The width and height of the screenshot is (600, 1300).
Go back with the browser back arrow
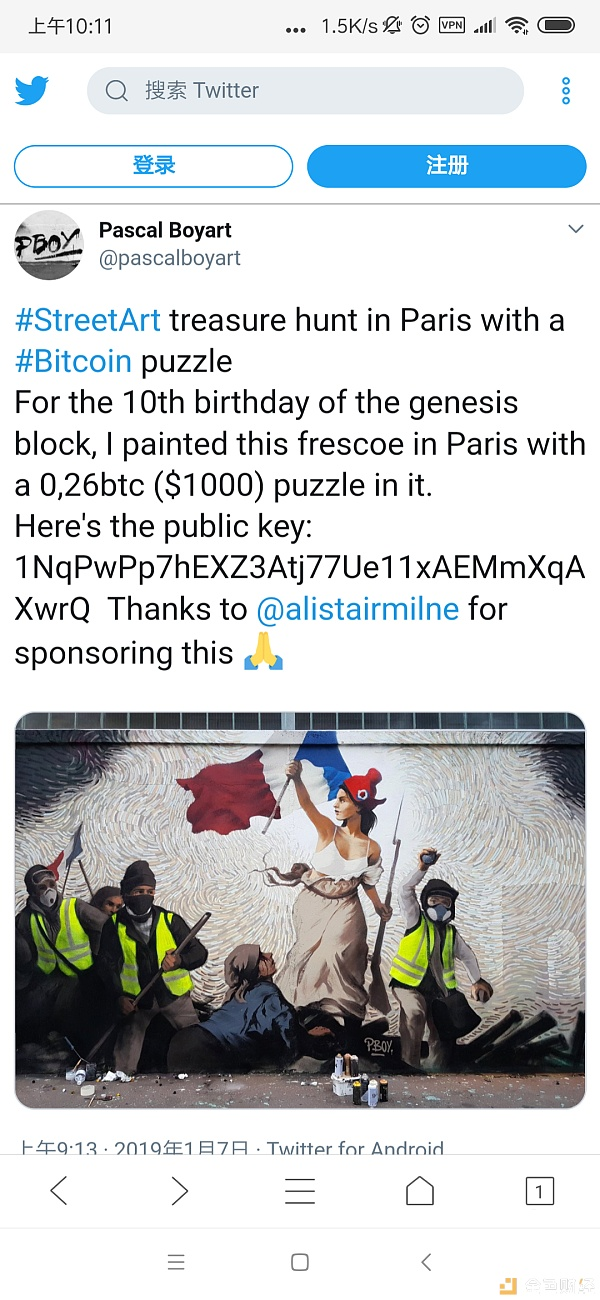(59, 1190)
